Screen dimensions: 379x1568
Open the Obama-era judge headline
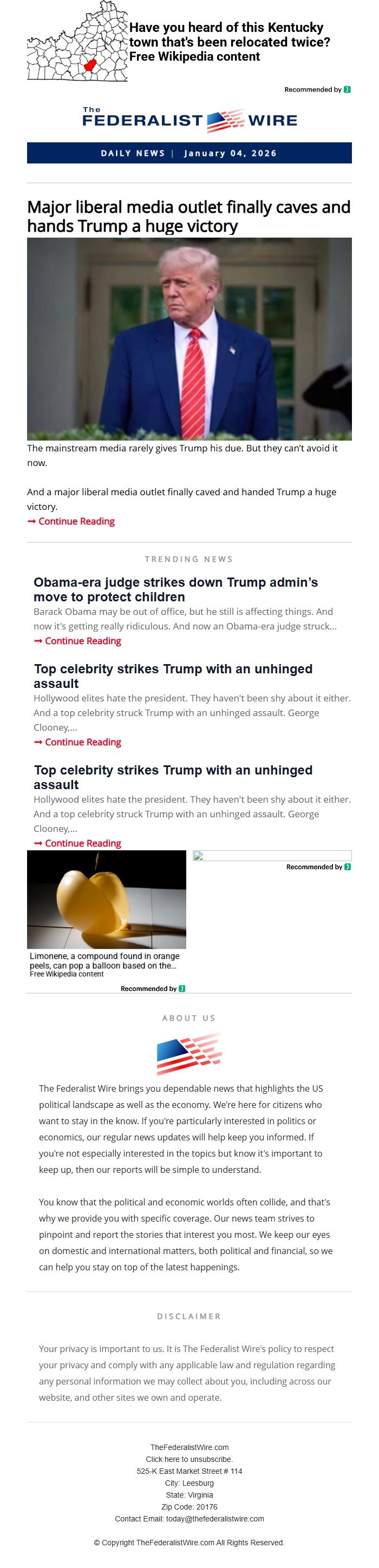175,589
